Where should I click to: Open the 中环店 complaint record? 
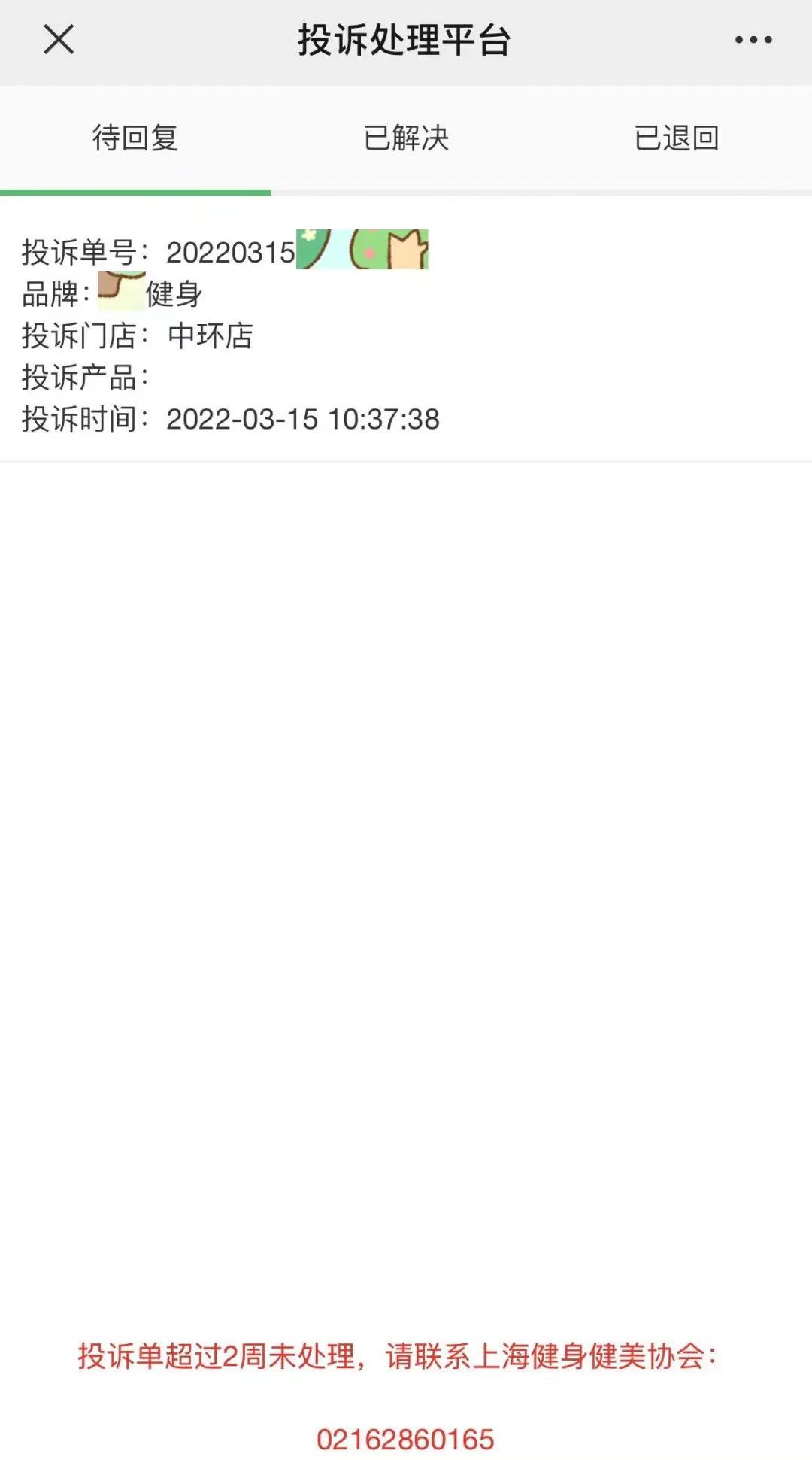coord(301,335)
